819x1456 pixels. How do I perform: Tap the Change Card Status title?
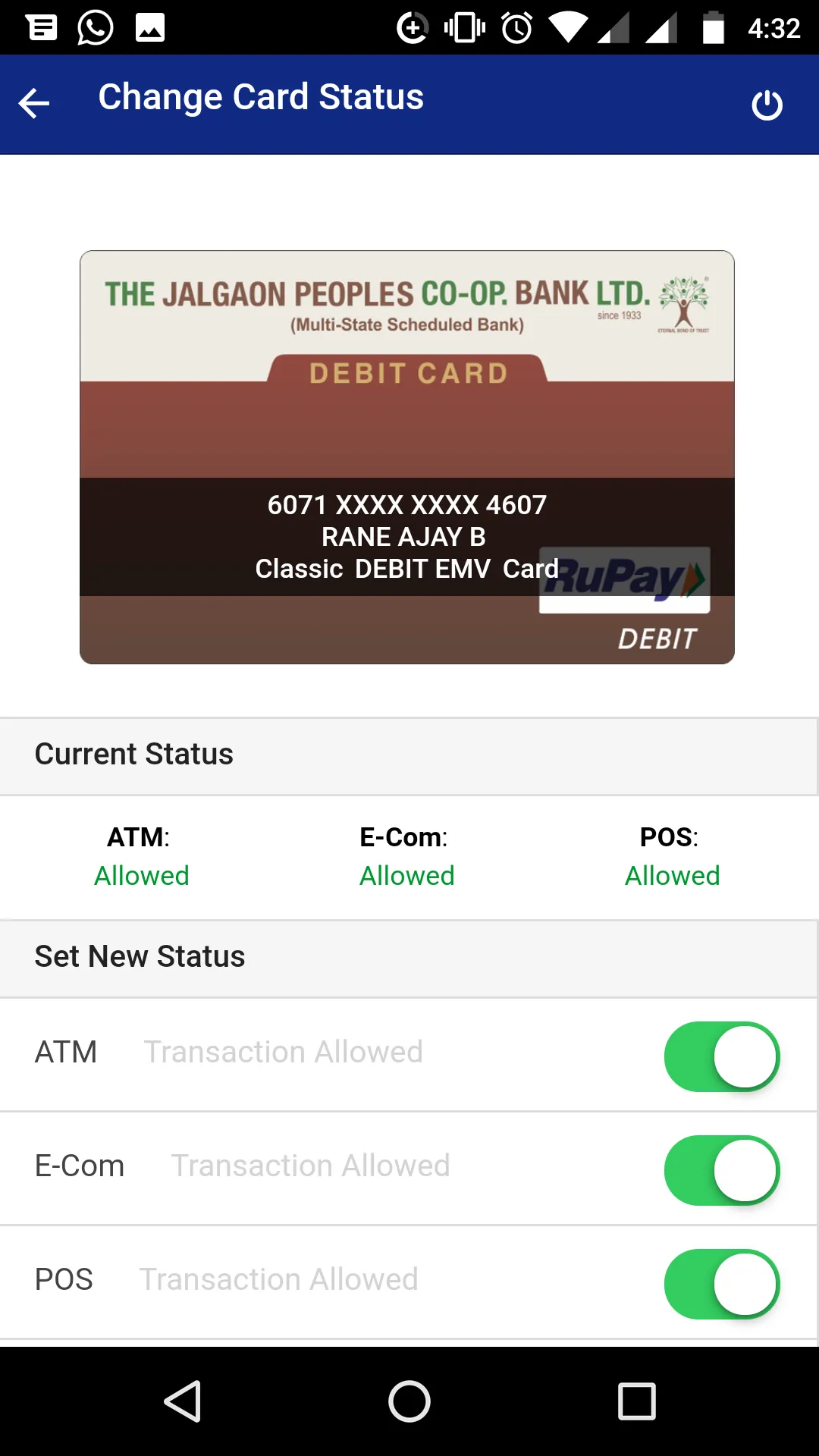point(261,97)
